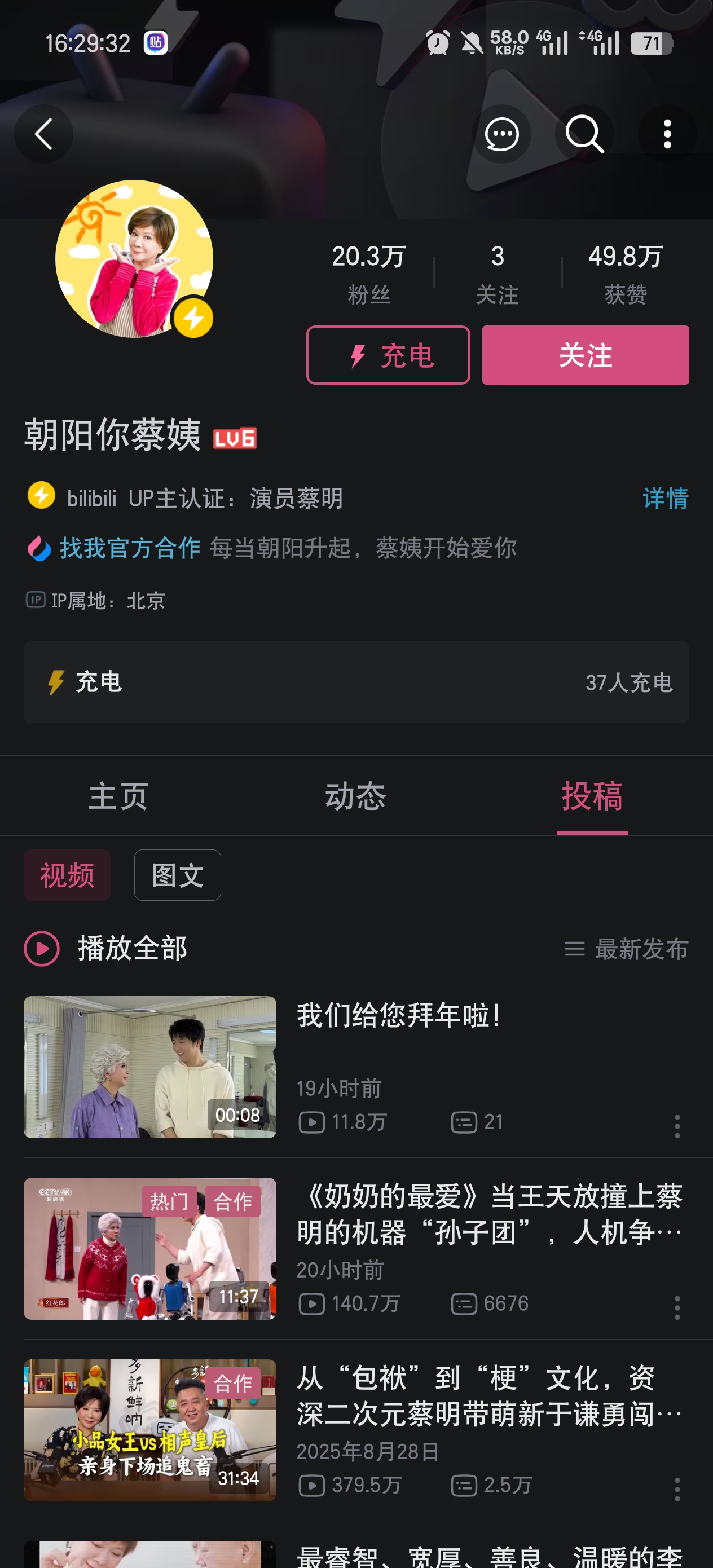
Task: Change the sort order from 最新发布
Action: [x=627, y=949]
